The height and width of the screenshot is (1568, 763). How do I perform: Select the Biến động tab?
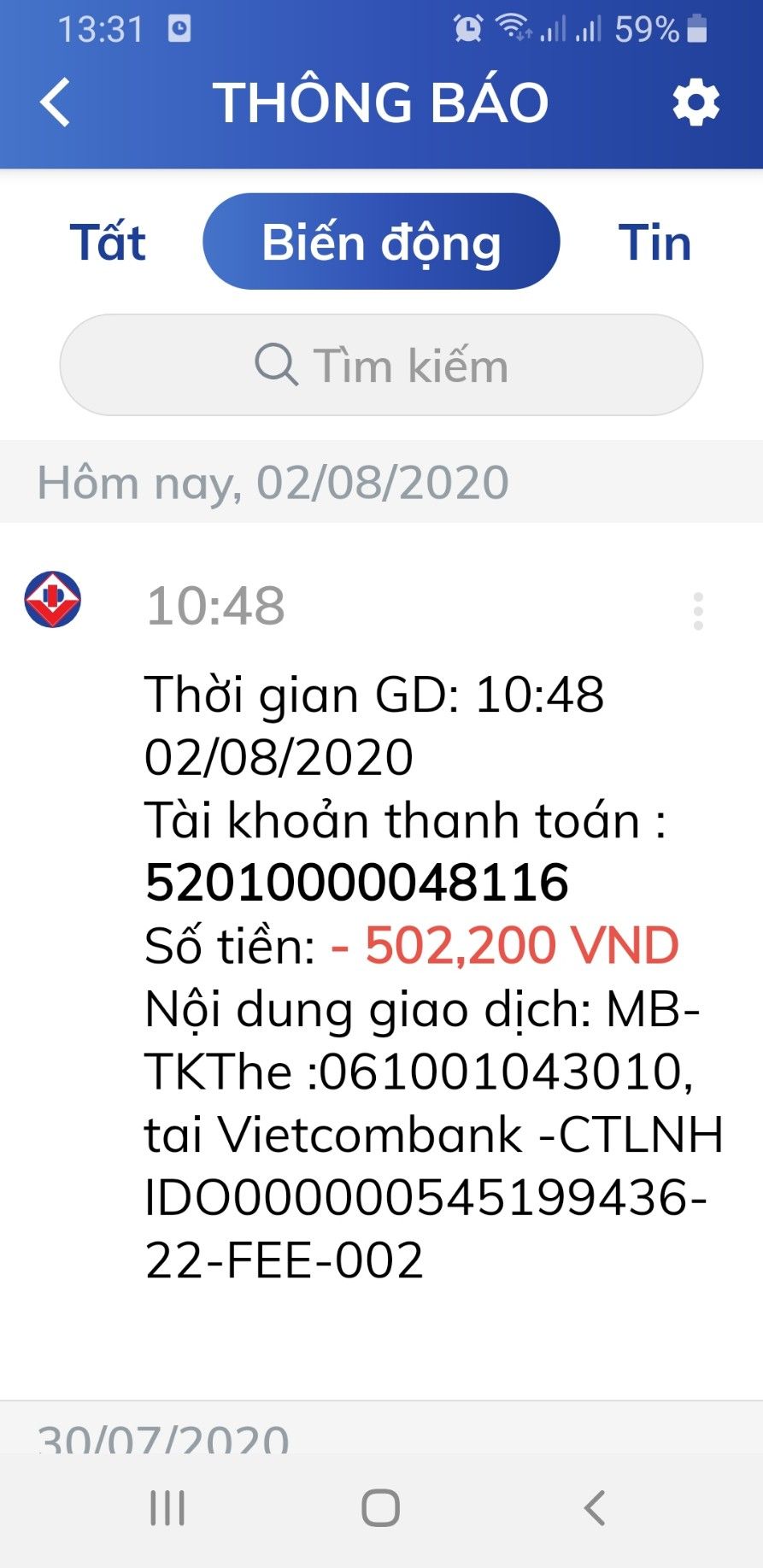(x=381, y=242)
